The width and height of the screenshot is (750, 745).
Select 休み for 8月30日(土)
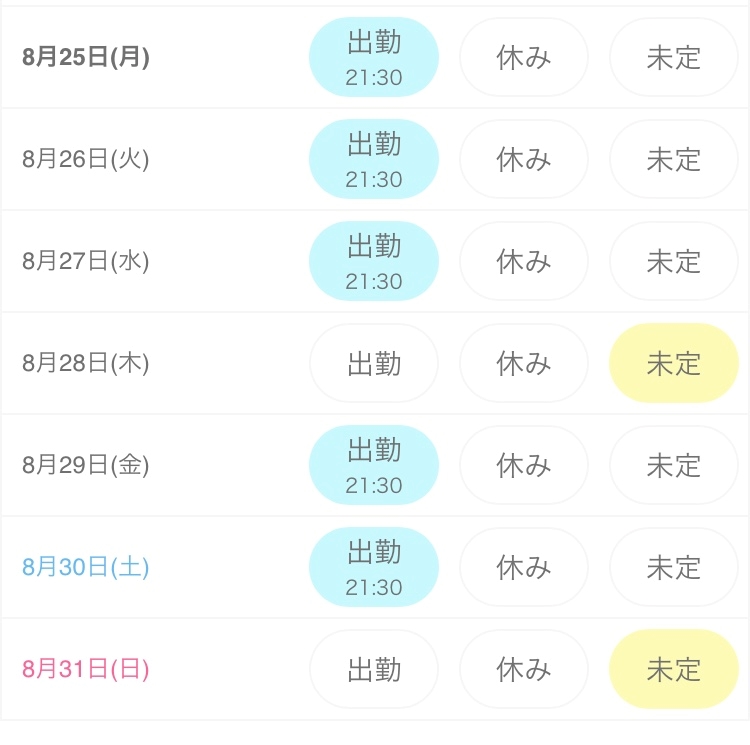tap(524, 567)
